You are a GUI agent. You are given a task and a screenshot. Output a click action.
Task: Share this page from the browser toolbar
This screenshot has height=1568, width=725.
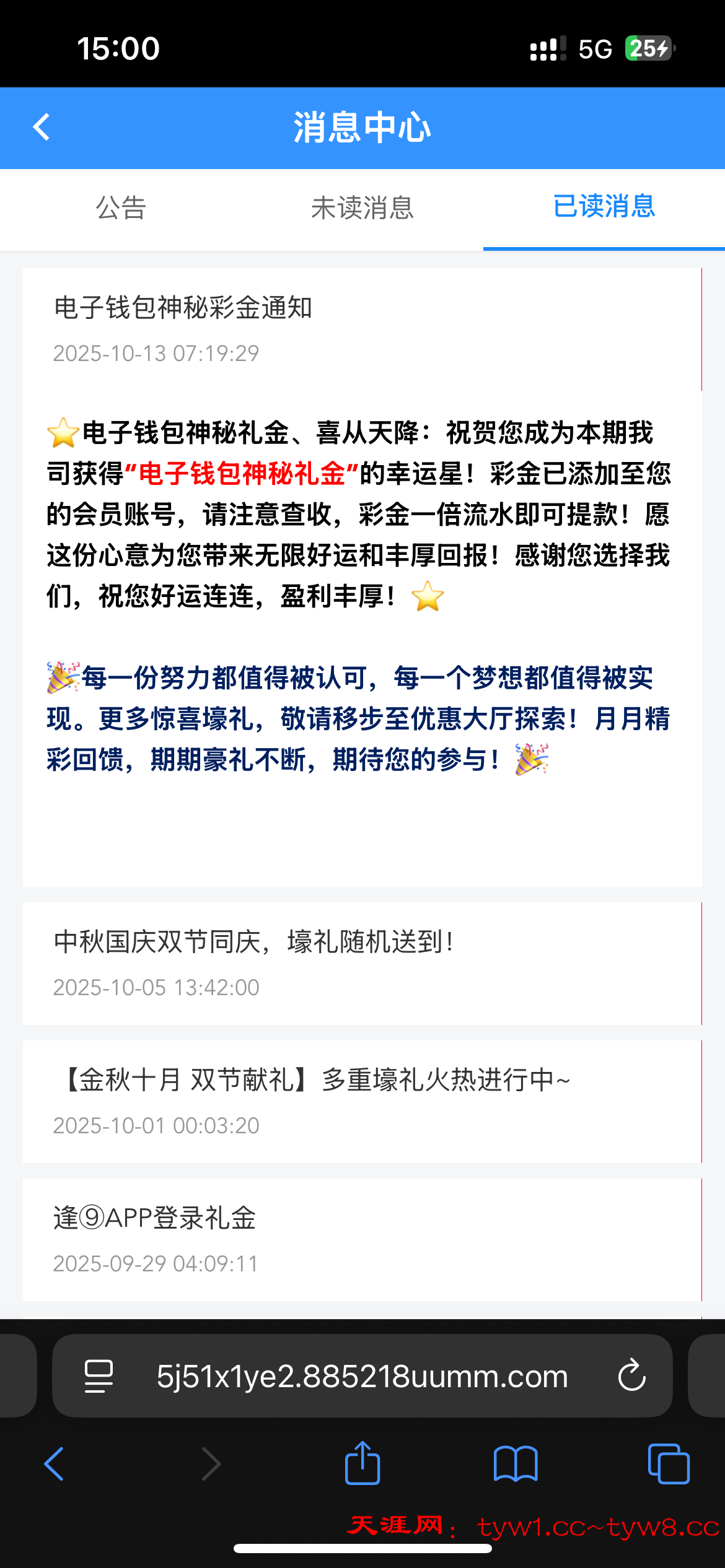(362, 1463)
